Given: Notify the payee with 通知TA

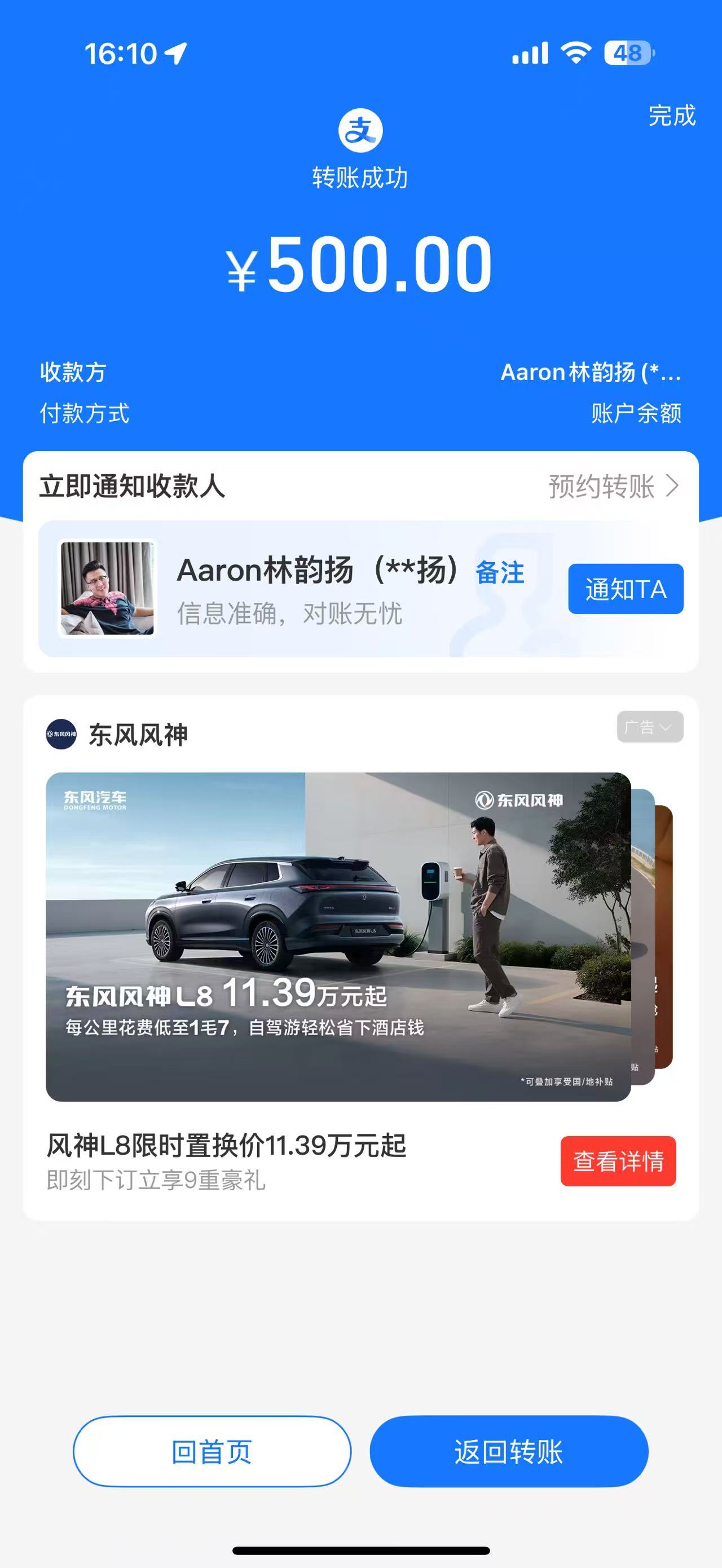Looking at the screenshot, I should (625, 589).
